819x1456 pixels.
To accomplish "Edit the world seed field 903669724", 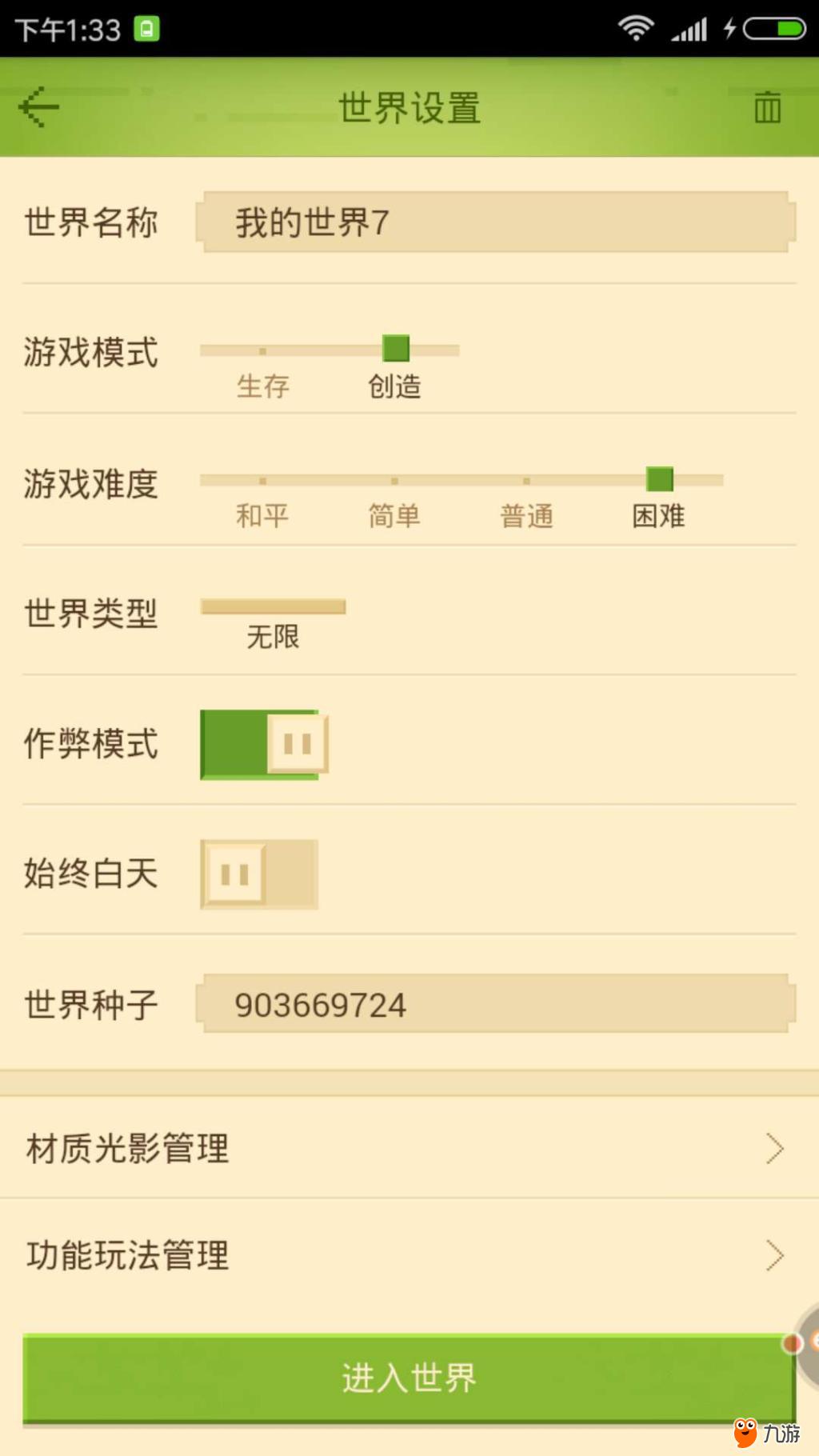I will pyautogui.click(x=496, y=1005).
